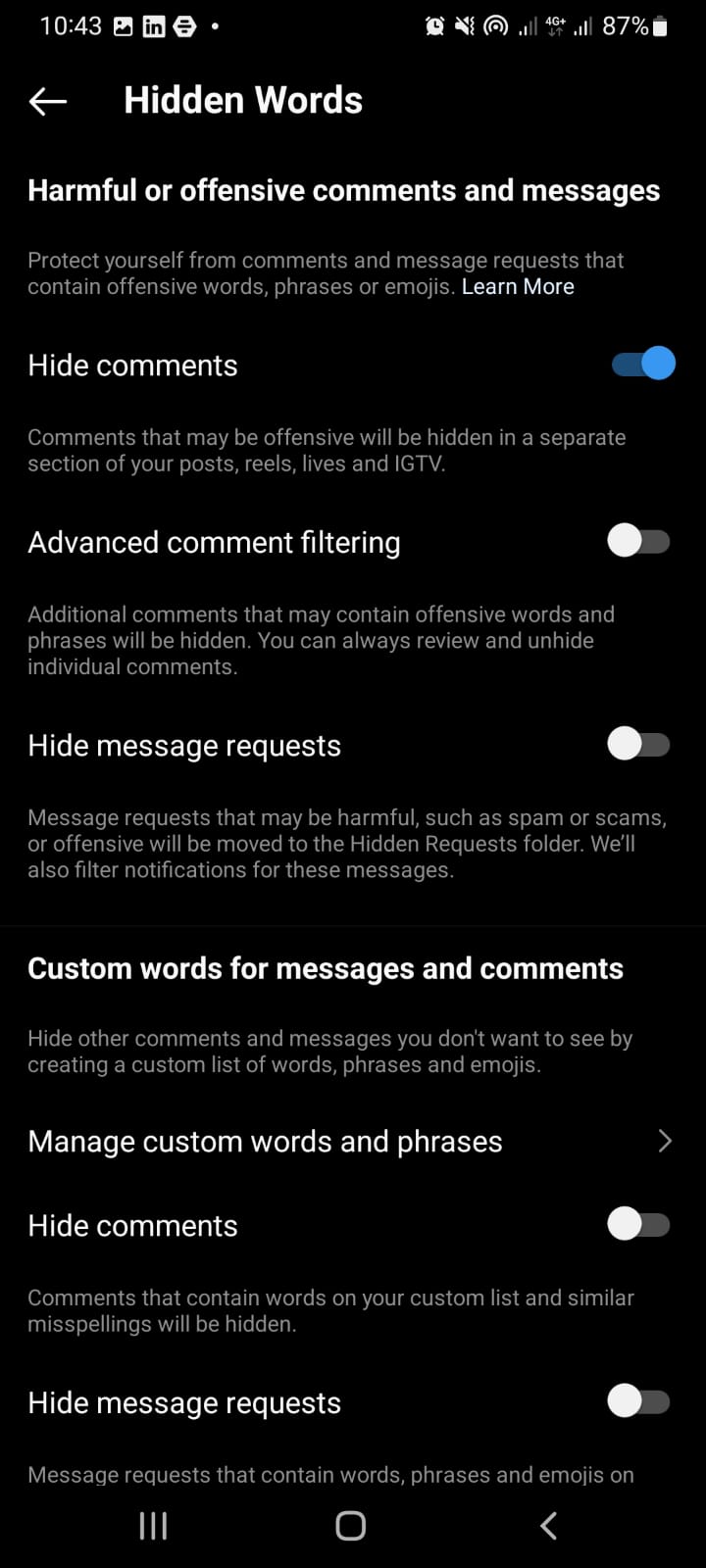The image size is (706, 1568).
Task: Tap the Home navigation button
Action: (350, 1525)
